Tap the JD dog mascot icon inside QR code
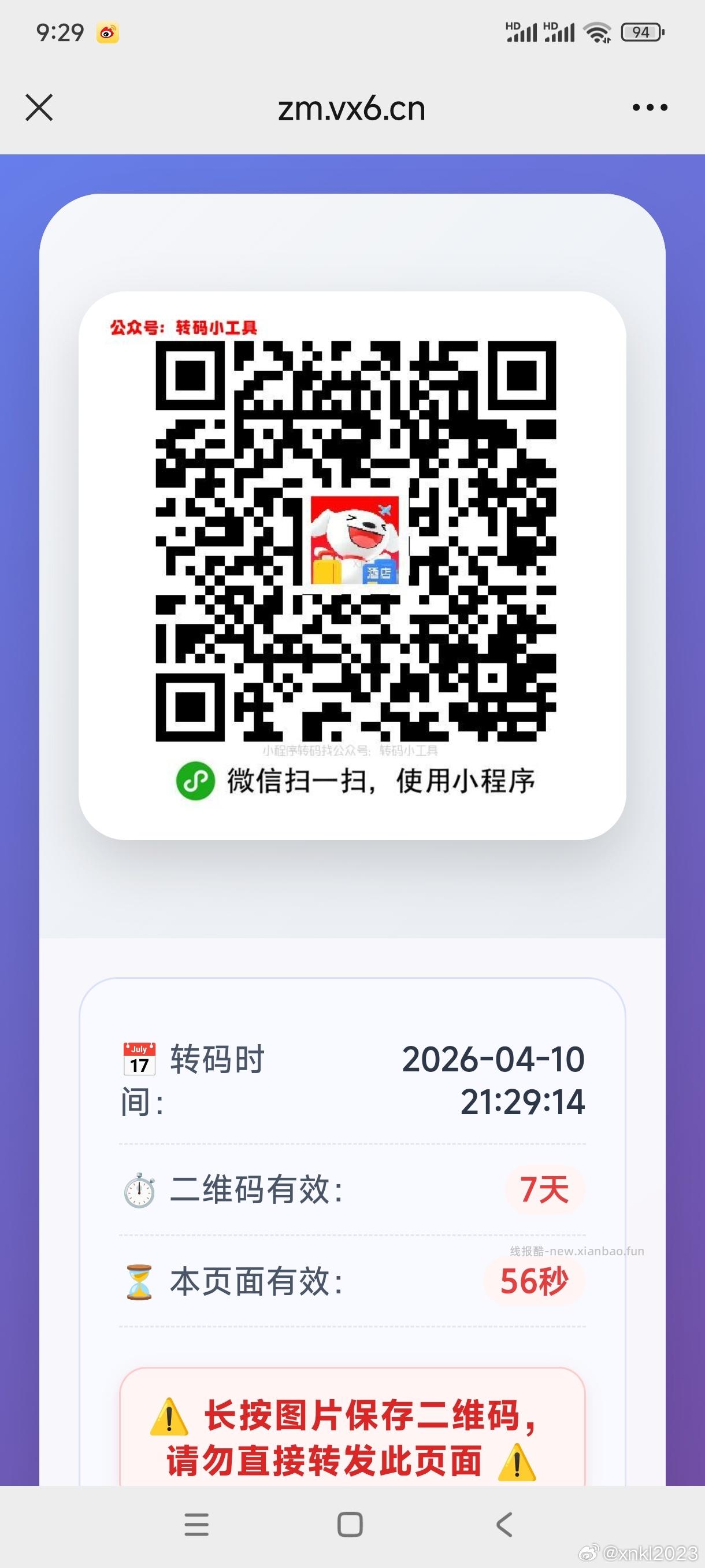The width and height of the screenshot is (705, 1568). pos(355,542)
